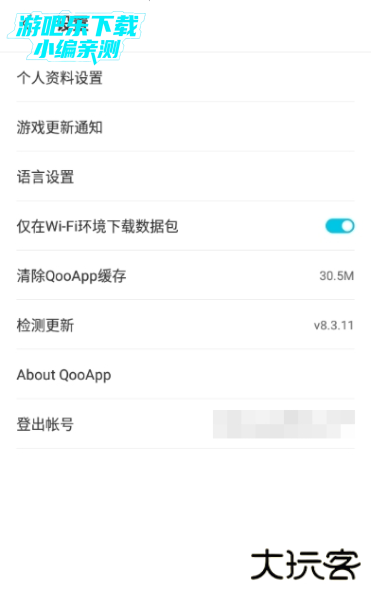Tap 检测更新 to check for updates
This screenshot has height=594, width=371.
coord(185,325)
